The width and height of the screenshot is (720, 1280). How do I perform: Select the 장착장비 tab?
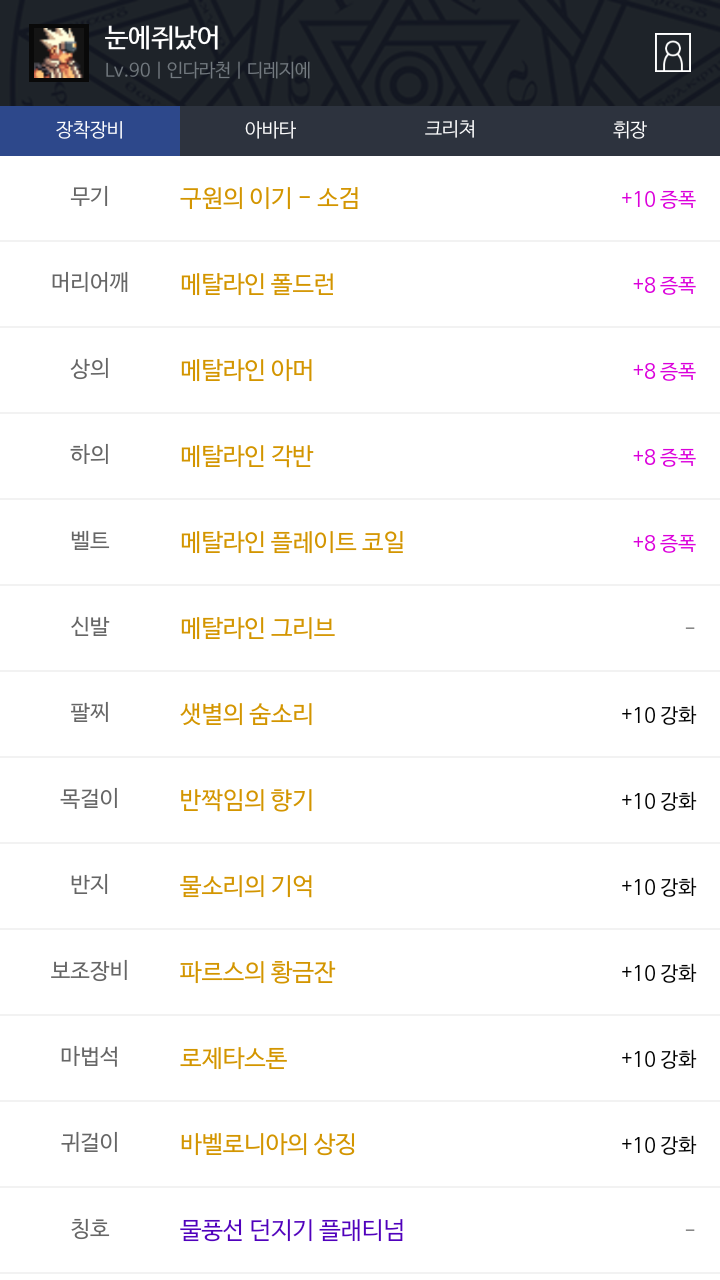(x=90, y=130)
